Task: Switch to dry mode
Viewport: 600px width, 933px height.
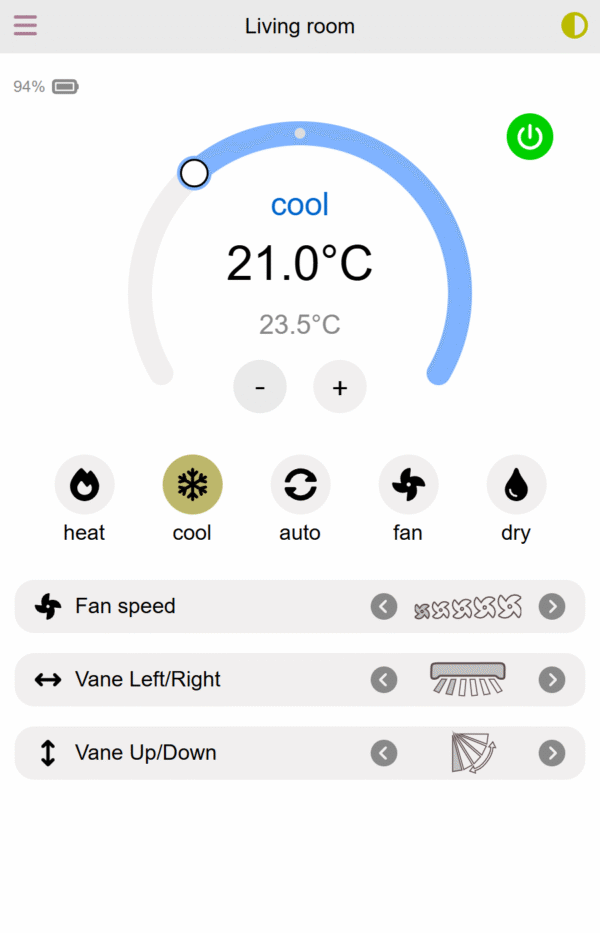Action: pos(516,485)
